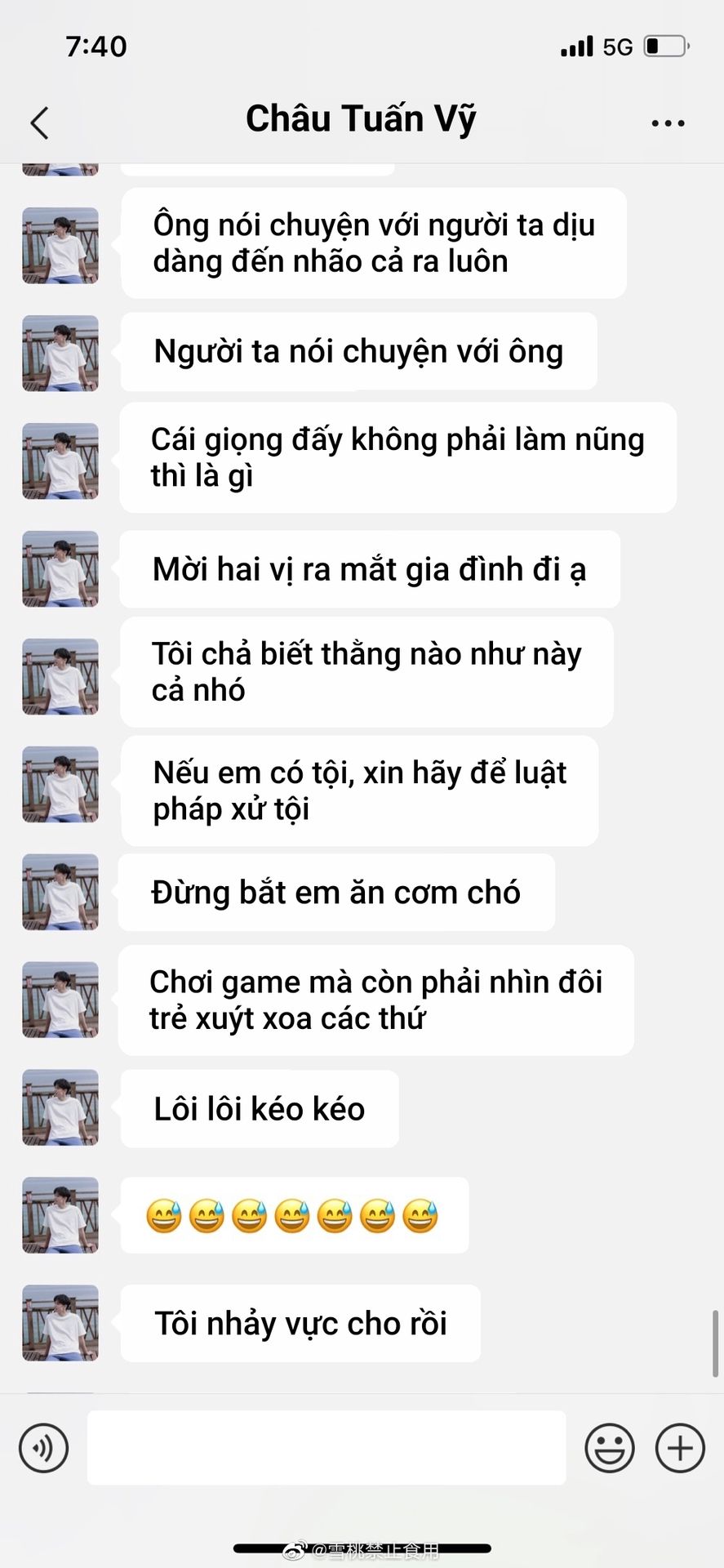Open the three-dot chat options menu
Screen dimensions: 724x1568
coord(668,123)
